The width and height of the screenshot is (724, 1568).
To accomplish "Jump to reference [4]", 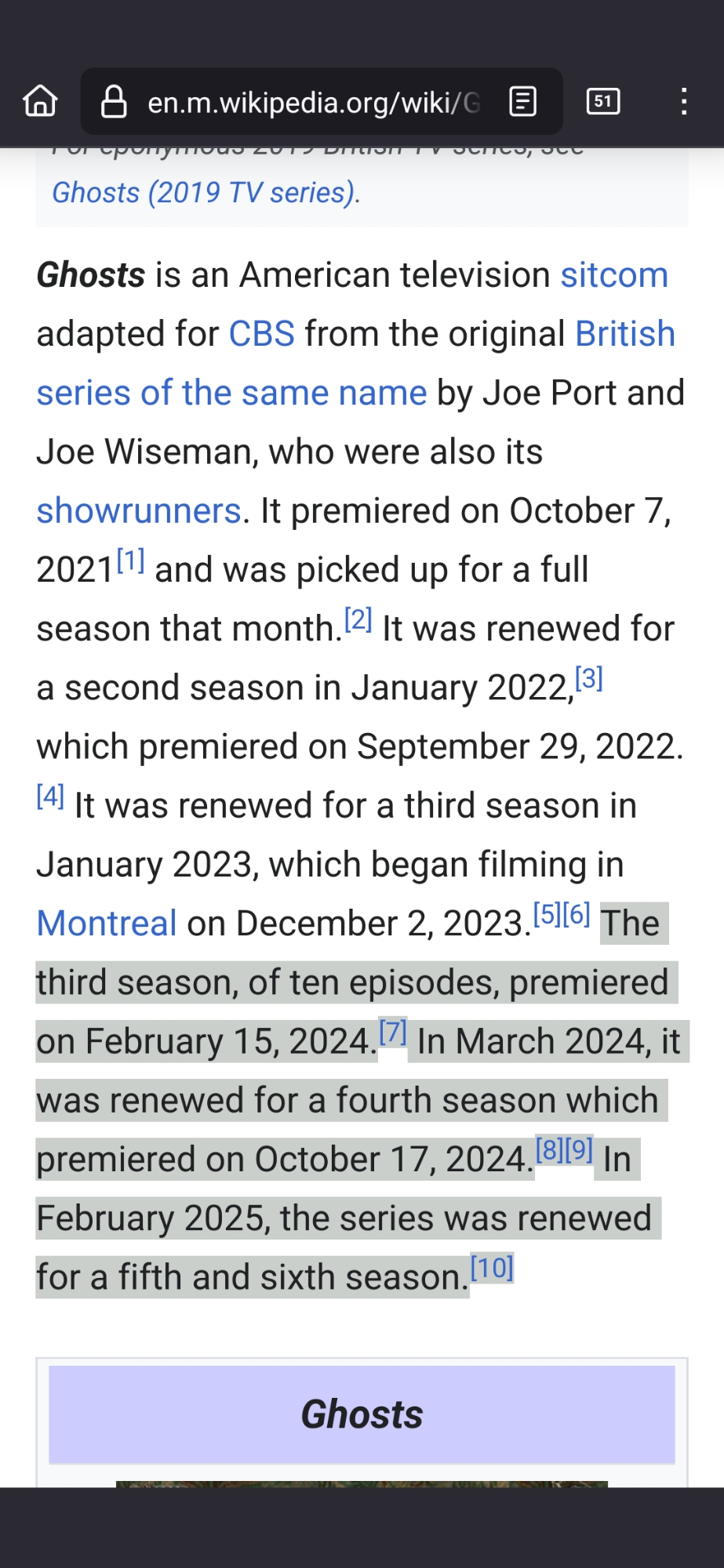I will click(x=50, y=797).
